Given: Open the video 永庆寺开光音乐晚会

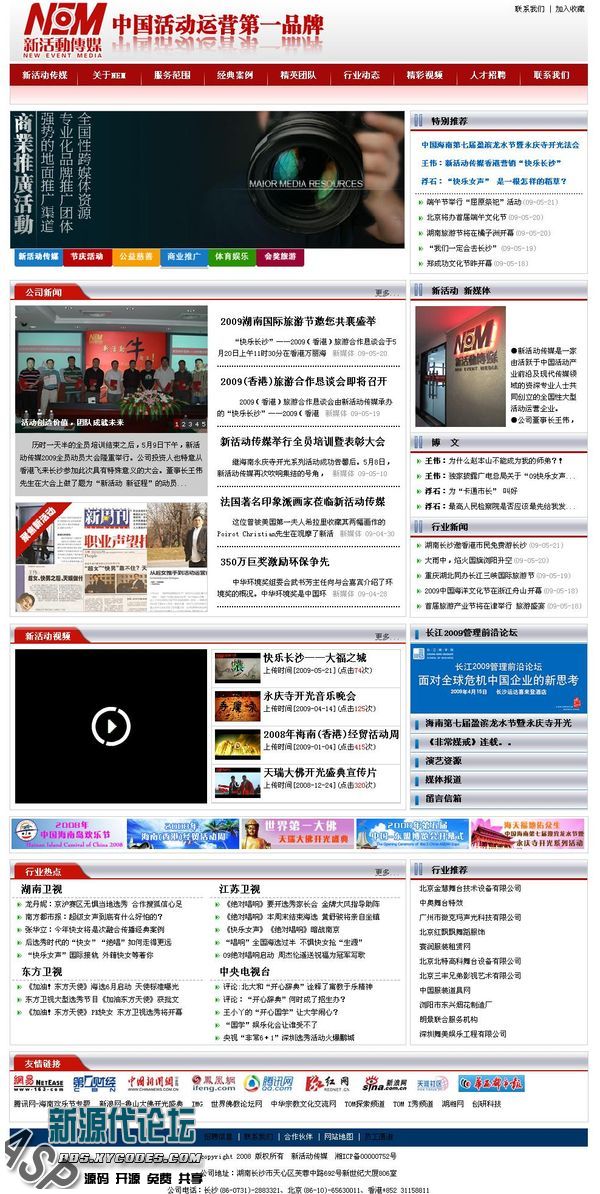Looking at the screenshot, I should [x=309, y=695].
